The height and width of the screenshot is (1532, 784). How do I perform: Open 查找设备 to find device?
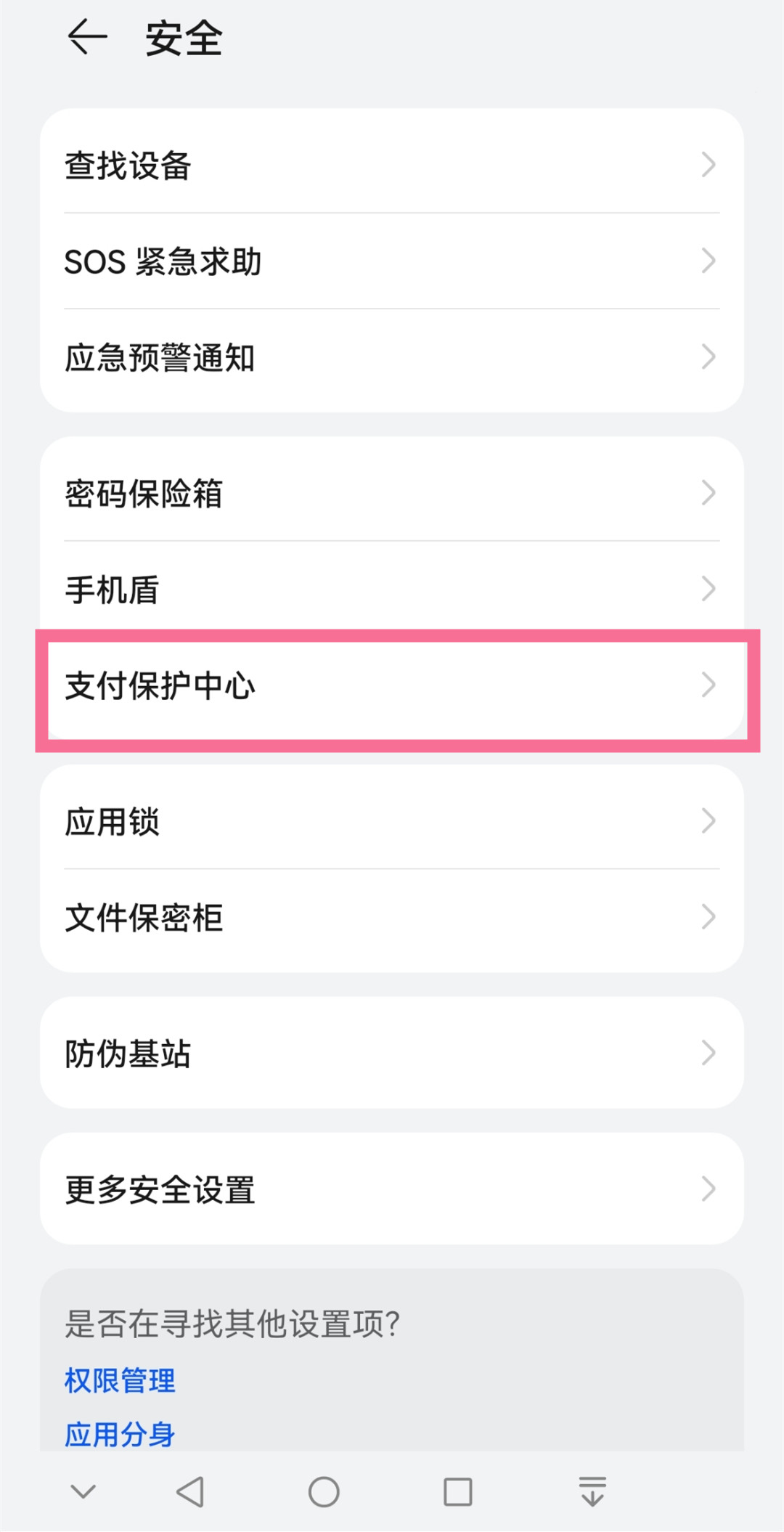pyautogui.click(x=392, y=166)
